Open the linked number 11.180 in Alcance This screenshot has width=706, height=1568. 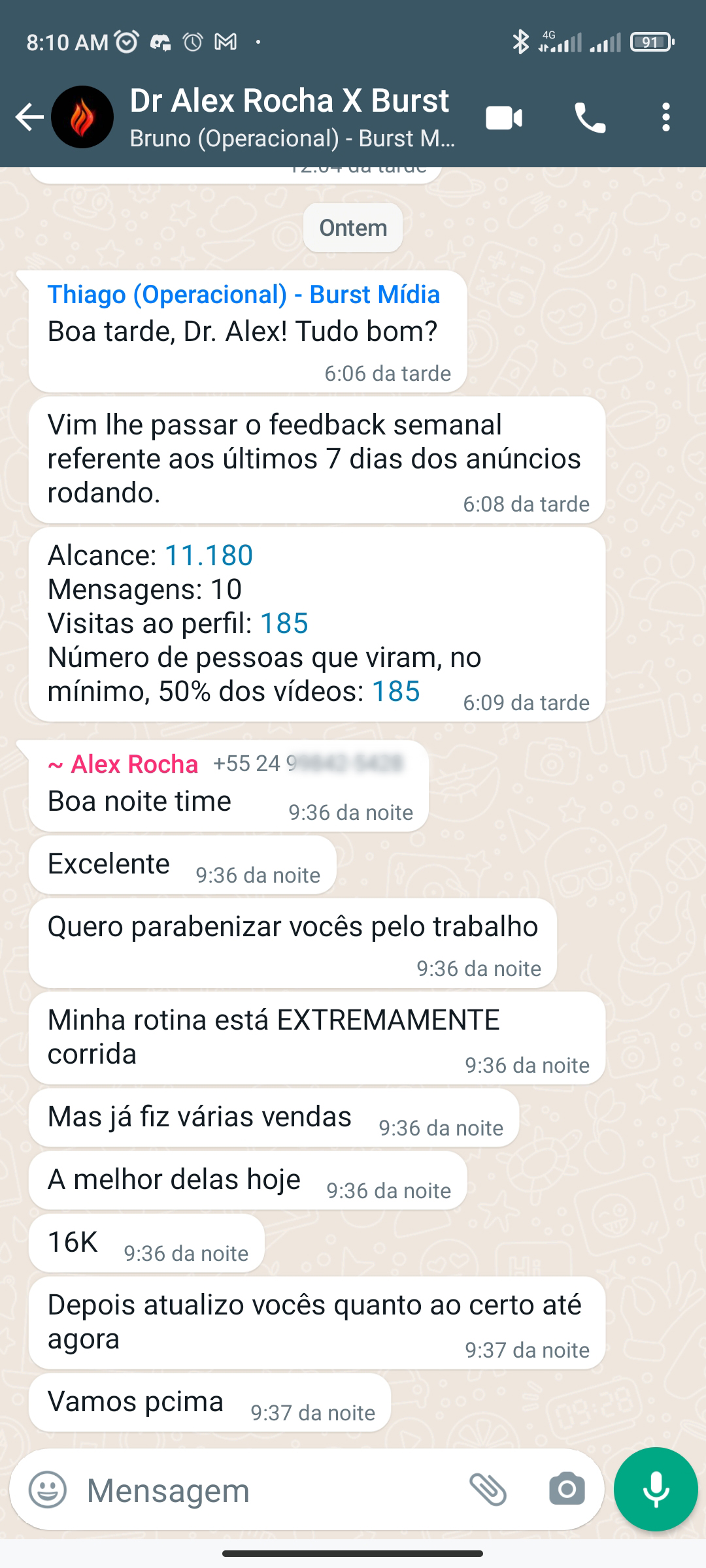click(x=209, y=555)
